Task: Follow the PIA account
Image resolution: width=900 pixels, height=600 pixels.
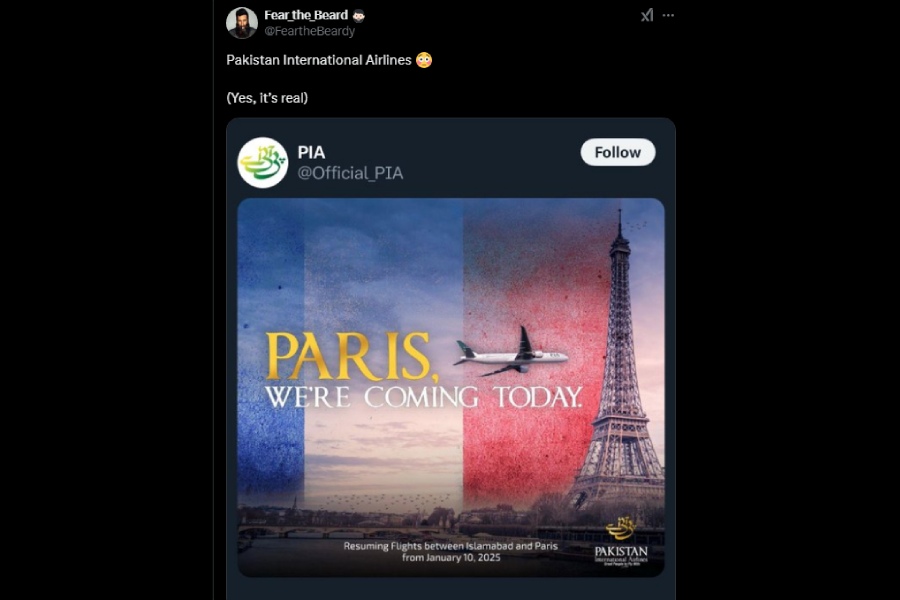Action: (617, 152)
